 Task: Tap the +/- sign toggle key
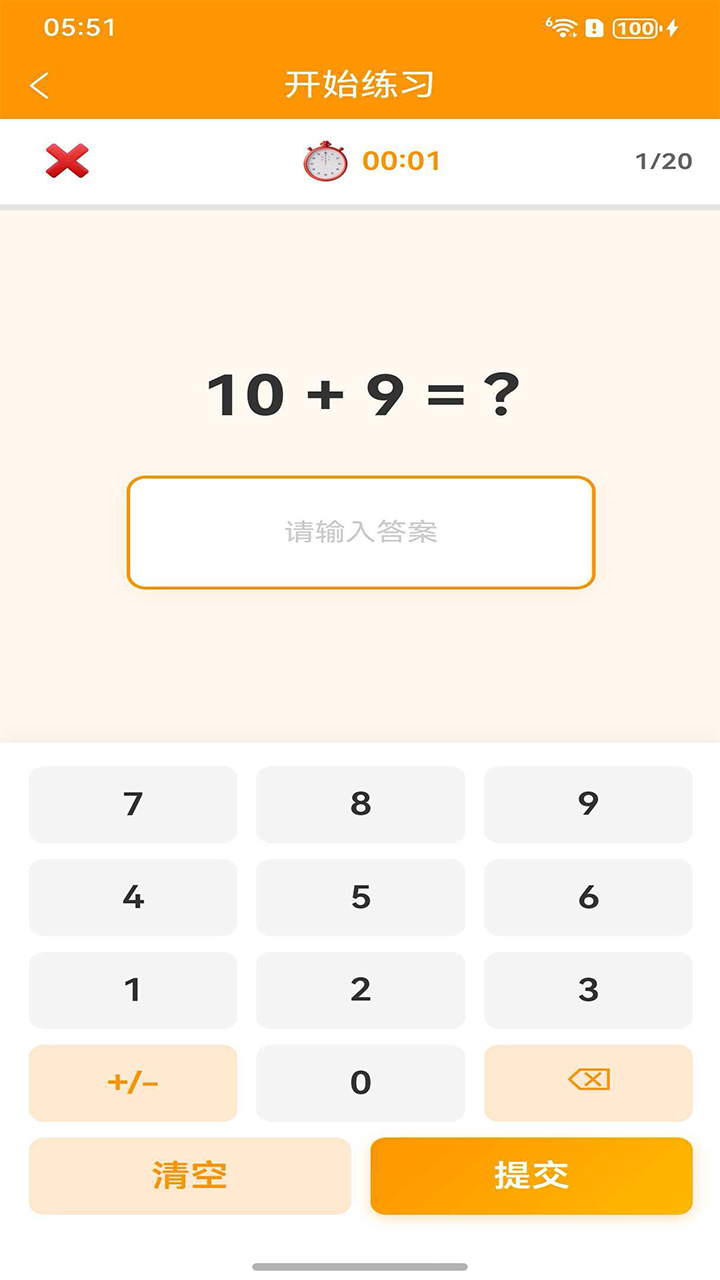point(133,1083)
